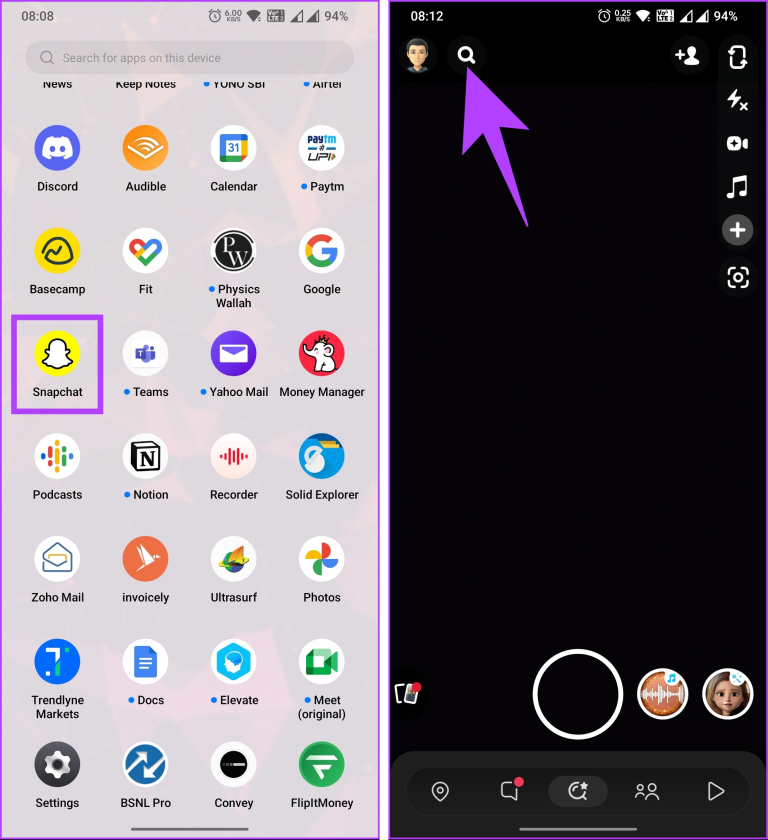Screen dimensions: 768x840
Task: Open Memories from the camera screen
Action: 407,692
